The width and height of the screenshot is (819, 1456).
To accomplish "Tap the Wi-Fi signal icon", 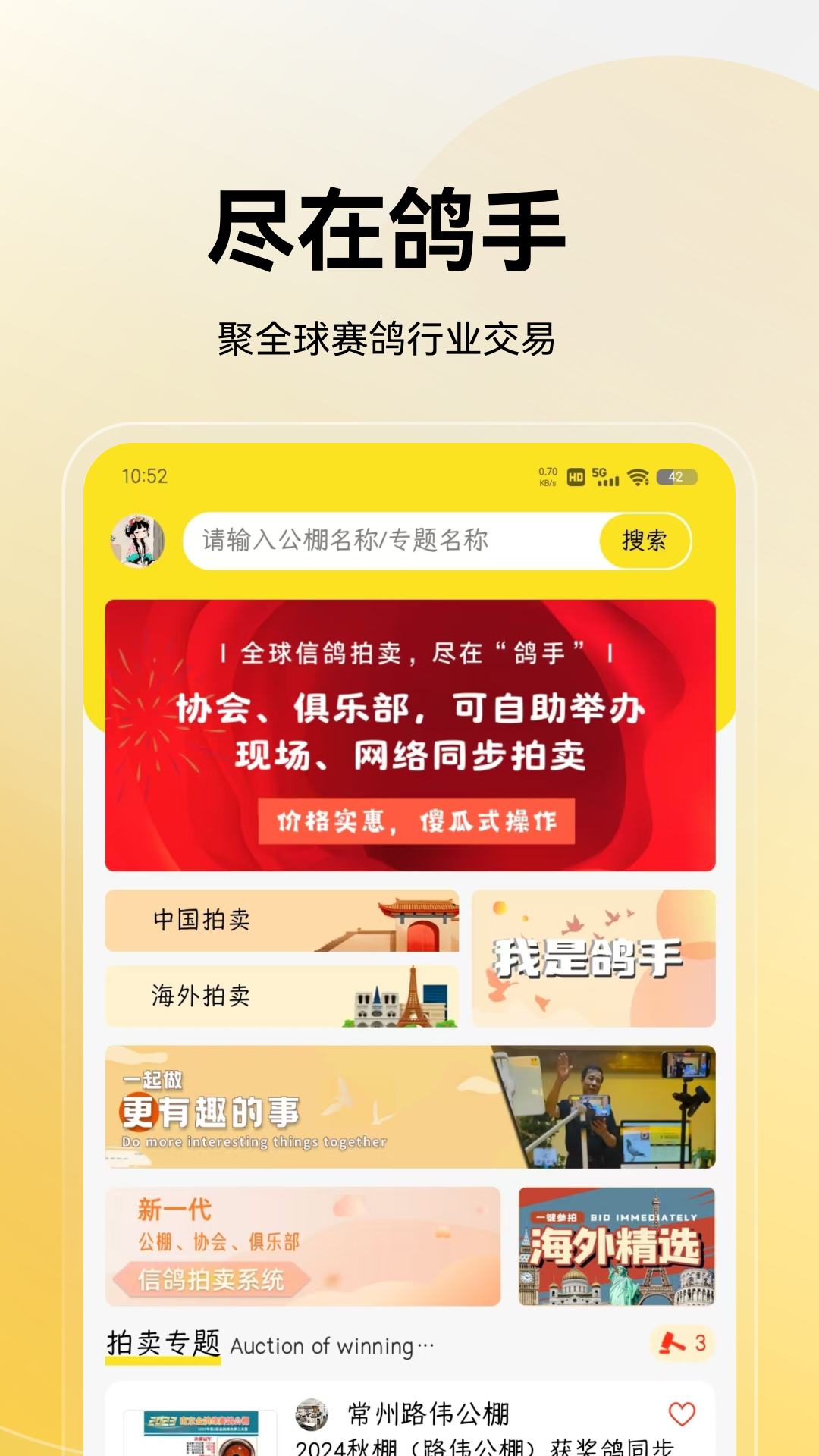I will (639, 475).
